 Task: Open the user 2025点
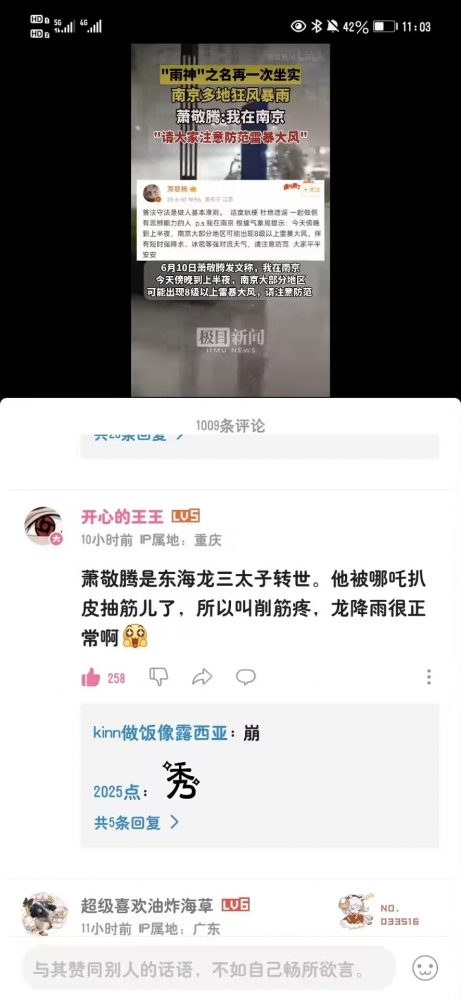click(x=117, y=791)
